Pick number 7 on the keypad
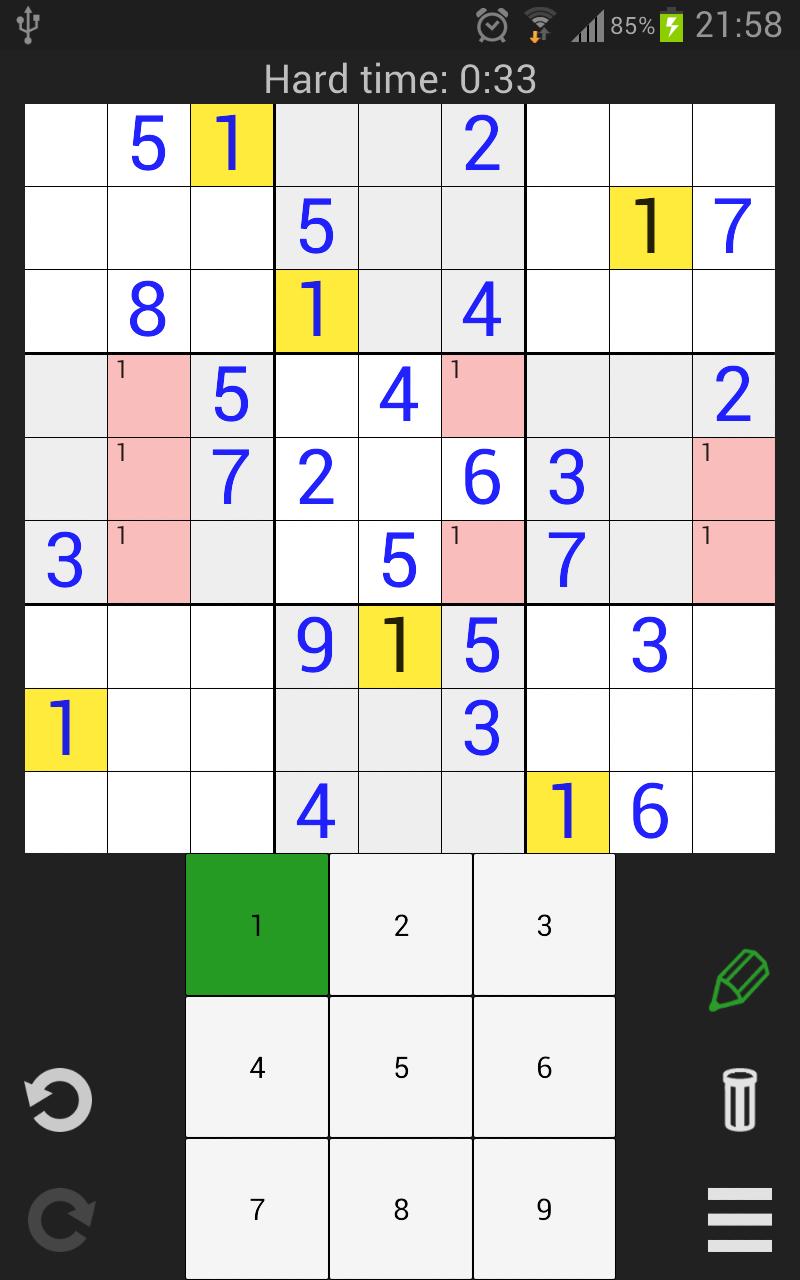Image resolution: width=800 pixels, height=1280 pixels. [257, 1210]
